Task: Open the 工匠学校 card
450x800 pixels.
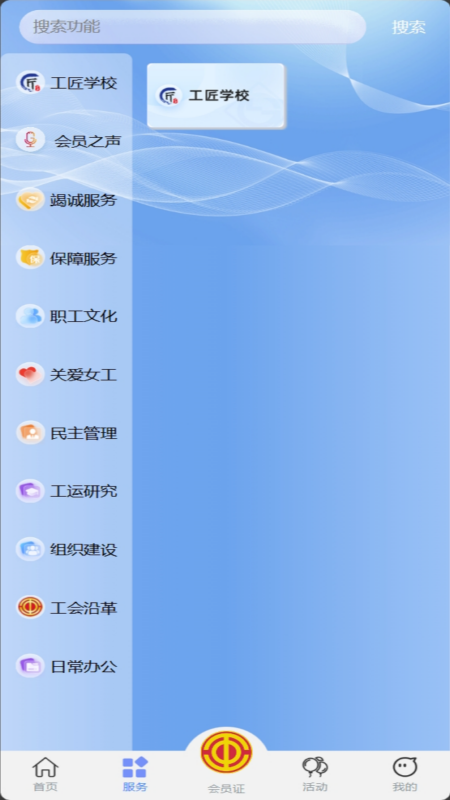Action: pyautogui.click(x=216, y=95)
